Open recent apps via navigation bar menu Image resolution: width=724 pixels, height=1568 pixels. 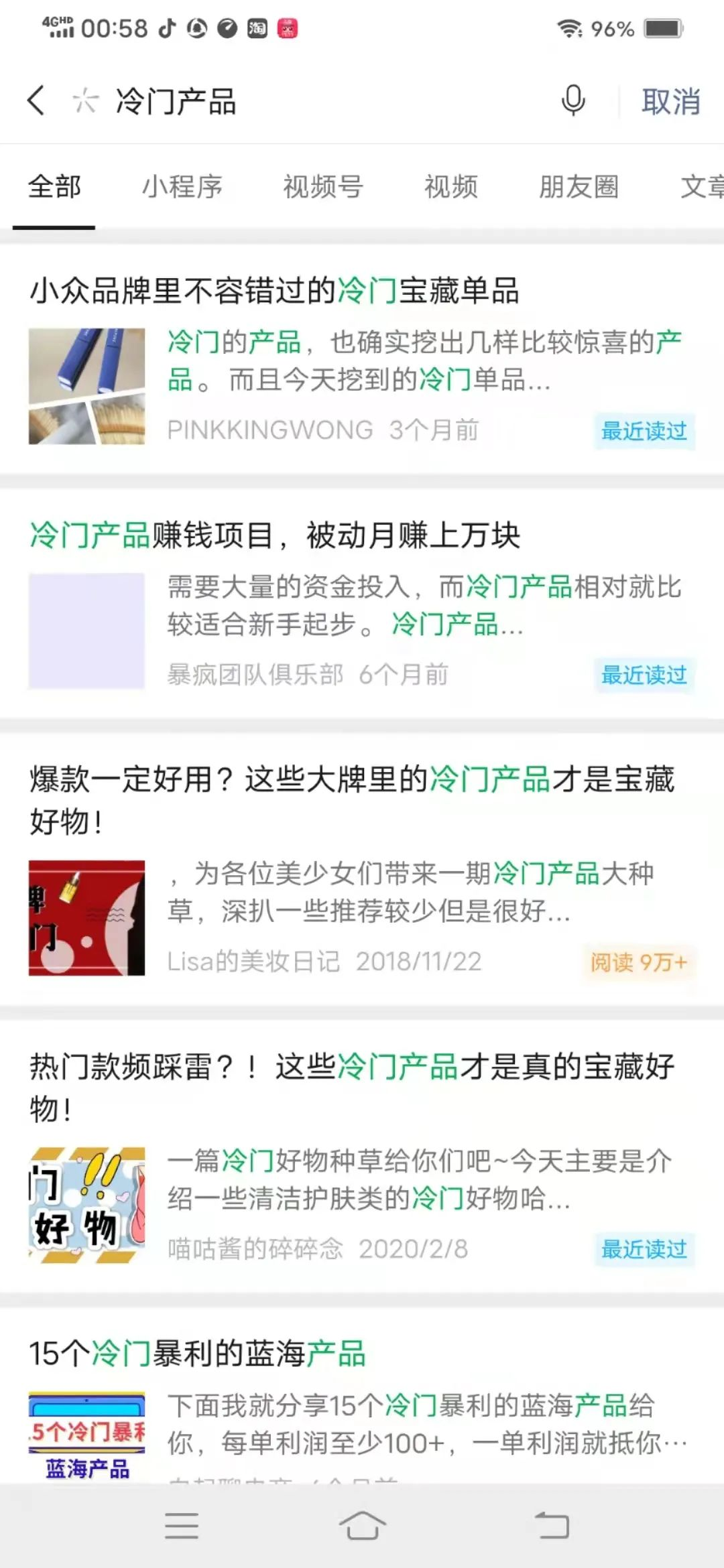pyautogui.click(x=182, y=1526)
